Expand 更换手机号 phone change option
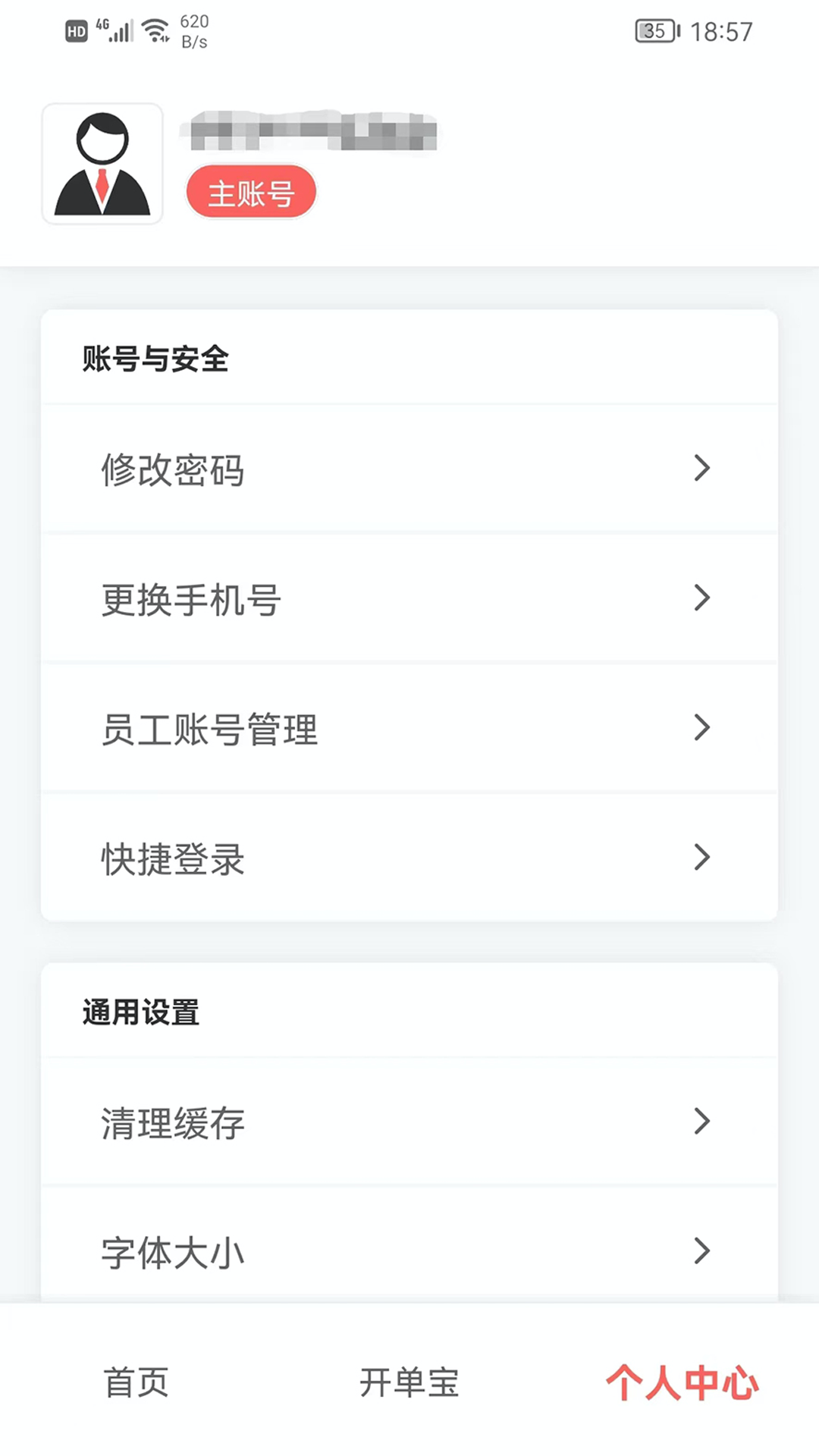The width and height of the screenshot is (819, 1456). (409, 598)
